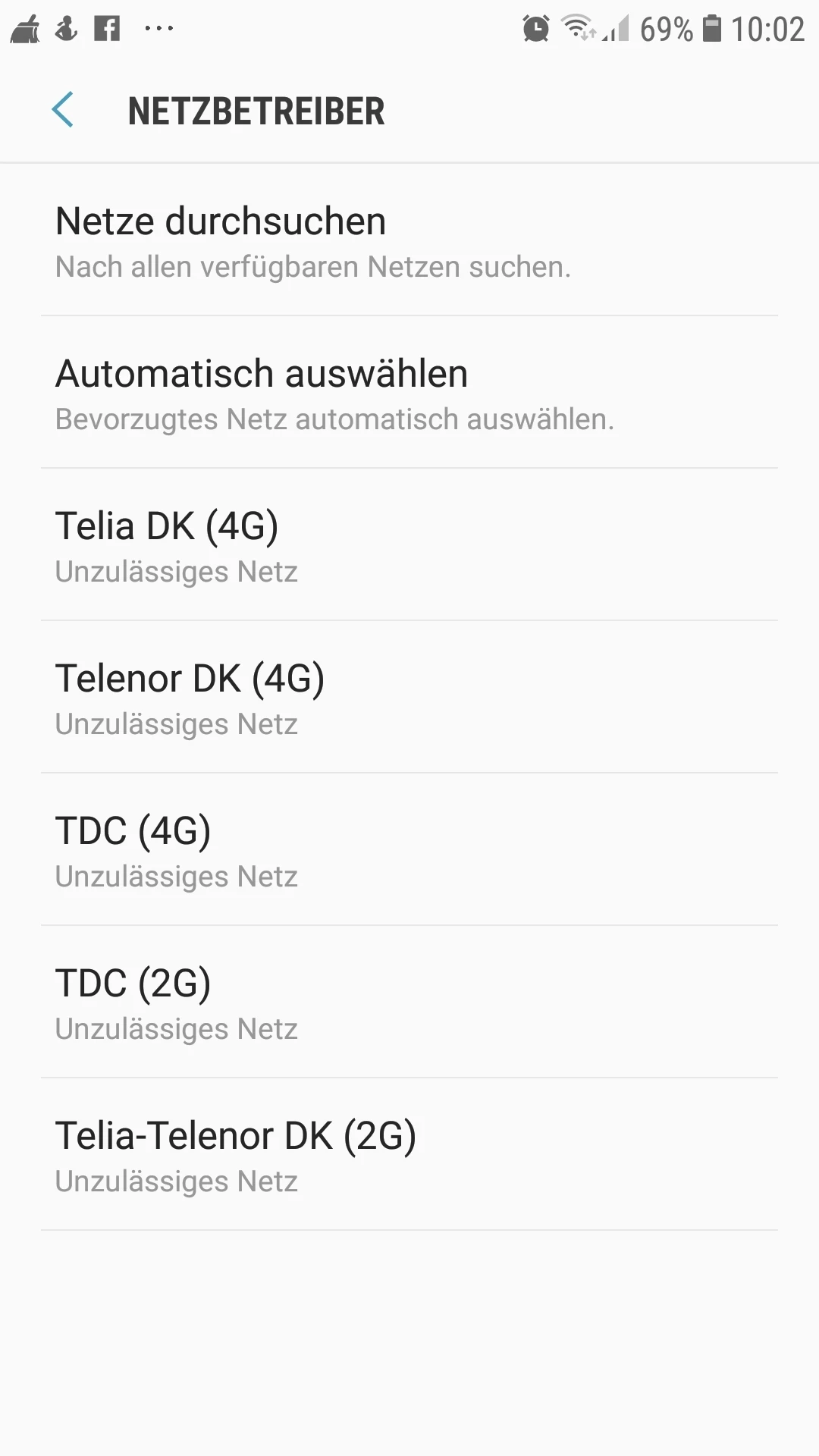Go back from Netzbetreiber screen
Viewport: 819px width, 1456px height.
click(63, 110)
